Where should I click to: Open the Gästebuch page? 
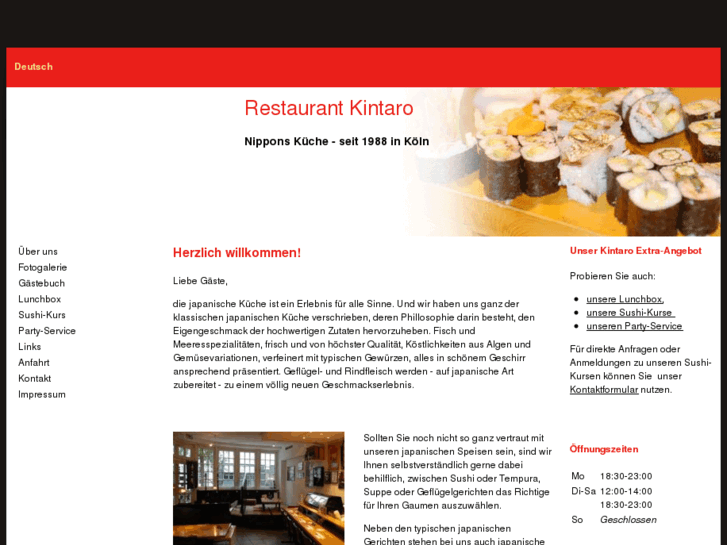click(41, 283)
